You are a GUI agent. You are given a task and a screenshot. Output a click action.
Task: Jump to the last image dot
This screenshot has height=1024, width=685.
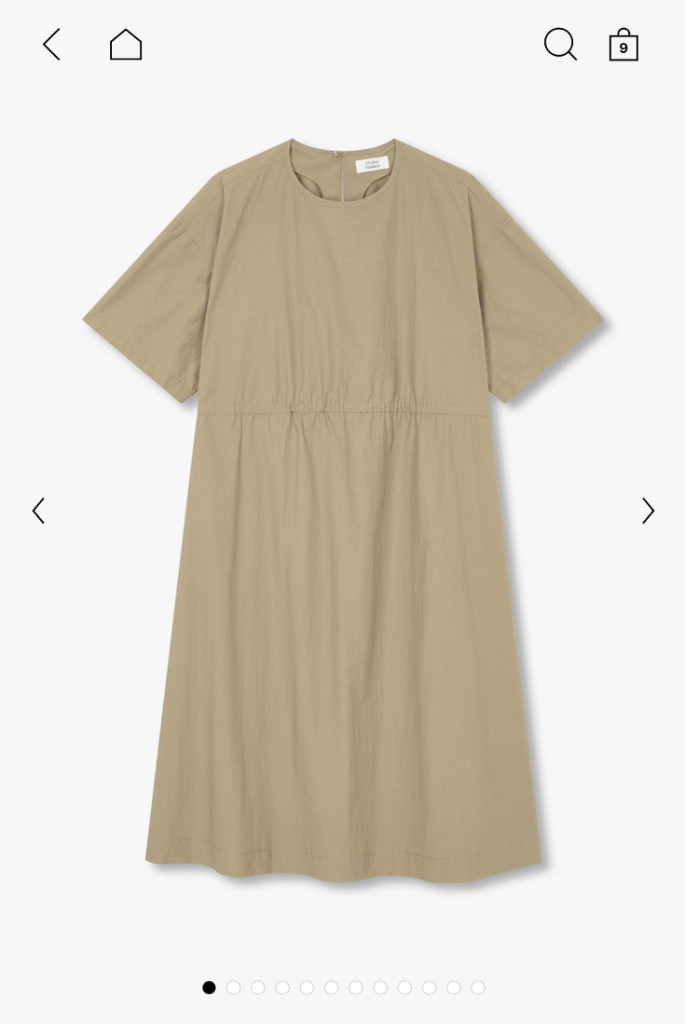coord(478,987)
